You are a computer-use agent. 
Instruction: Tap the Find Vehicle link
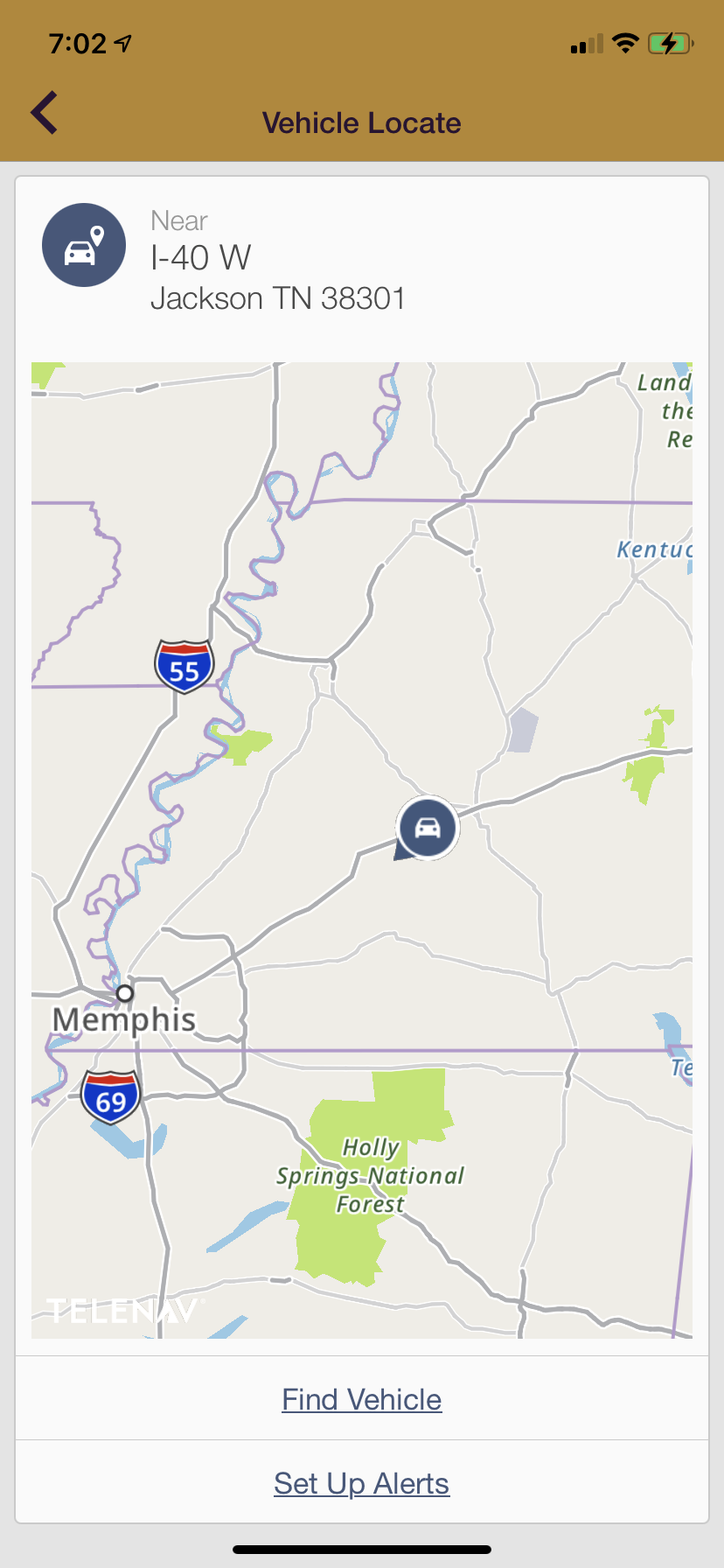(361, 1398)
